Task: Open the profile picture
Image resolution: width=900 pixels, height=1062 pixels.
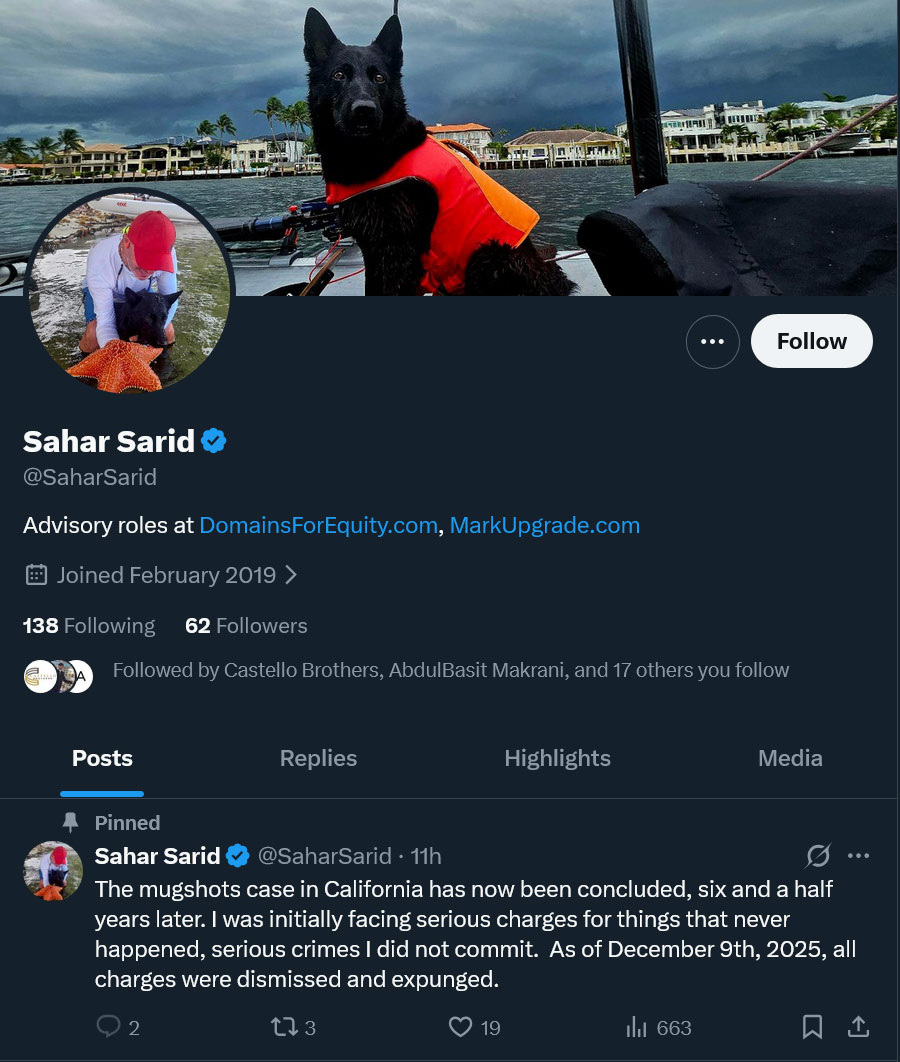Action: point(128,290)
